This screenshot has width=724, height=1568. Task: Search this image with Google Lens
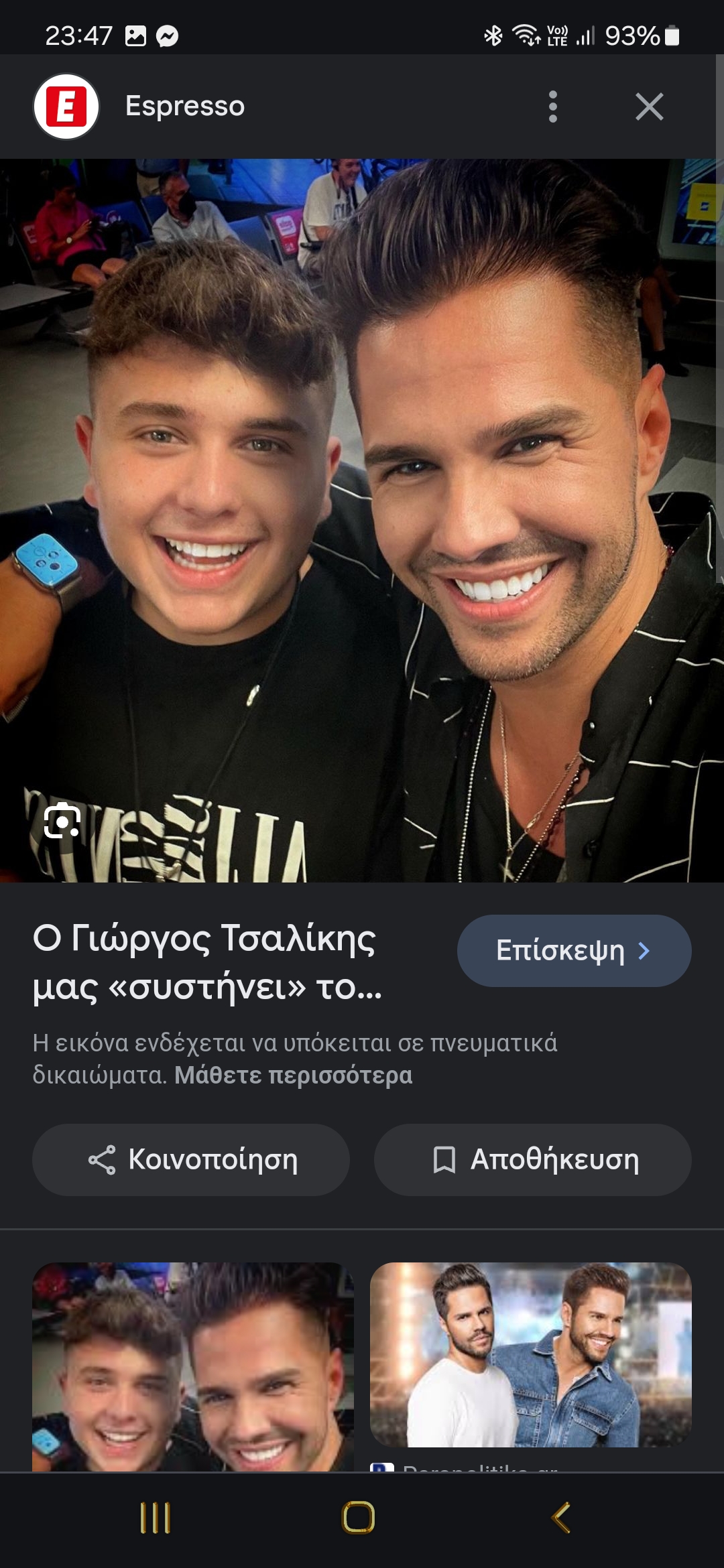pyautogui.click(x=62, y=820)
